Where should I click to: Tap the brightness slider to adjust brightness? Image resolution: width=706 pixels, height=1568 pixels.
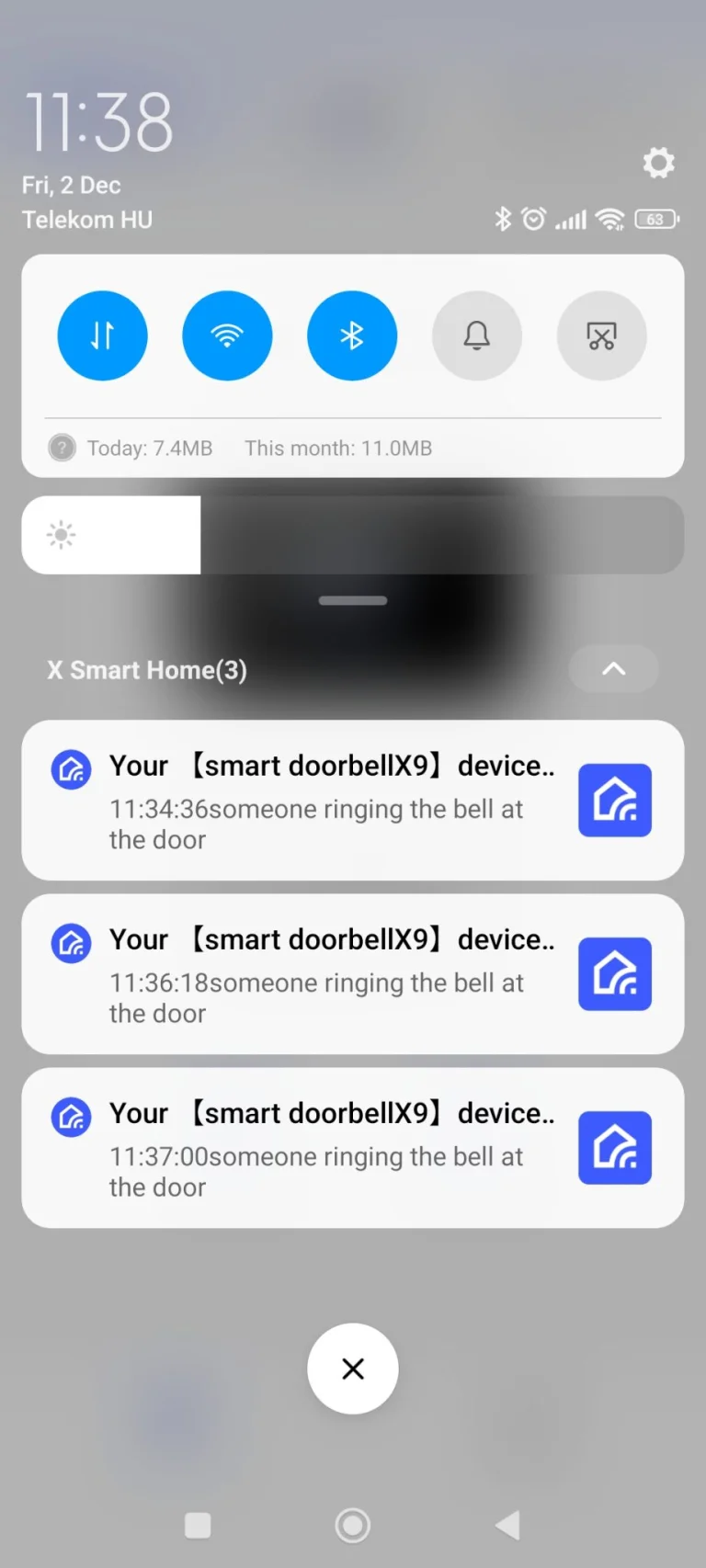click(352, 535)
